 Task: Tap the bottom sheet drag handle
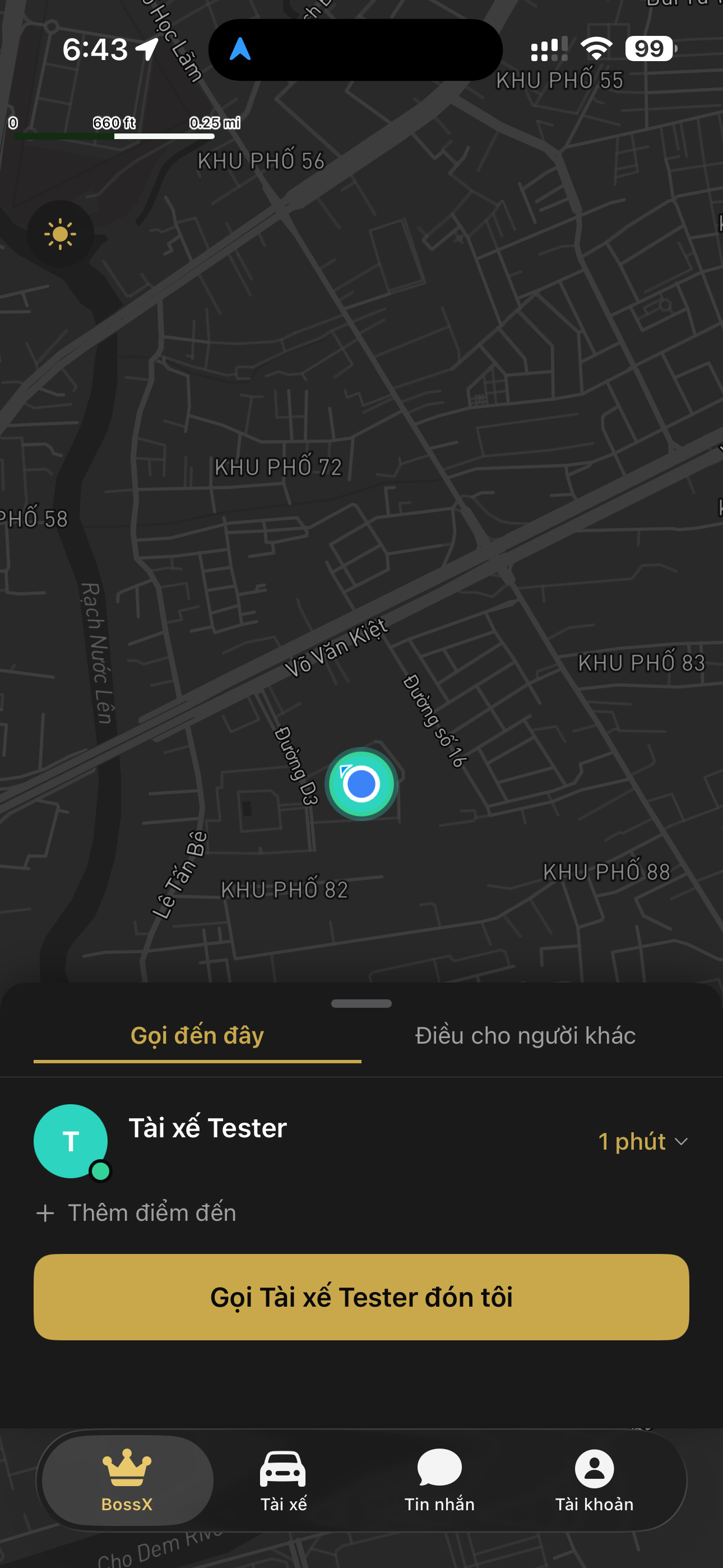click(361, 1003)
